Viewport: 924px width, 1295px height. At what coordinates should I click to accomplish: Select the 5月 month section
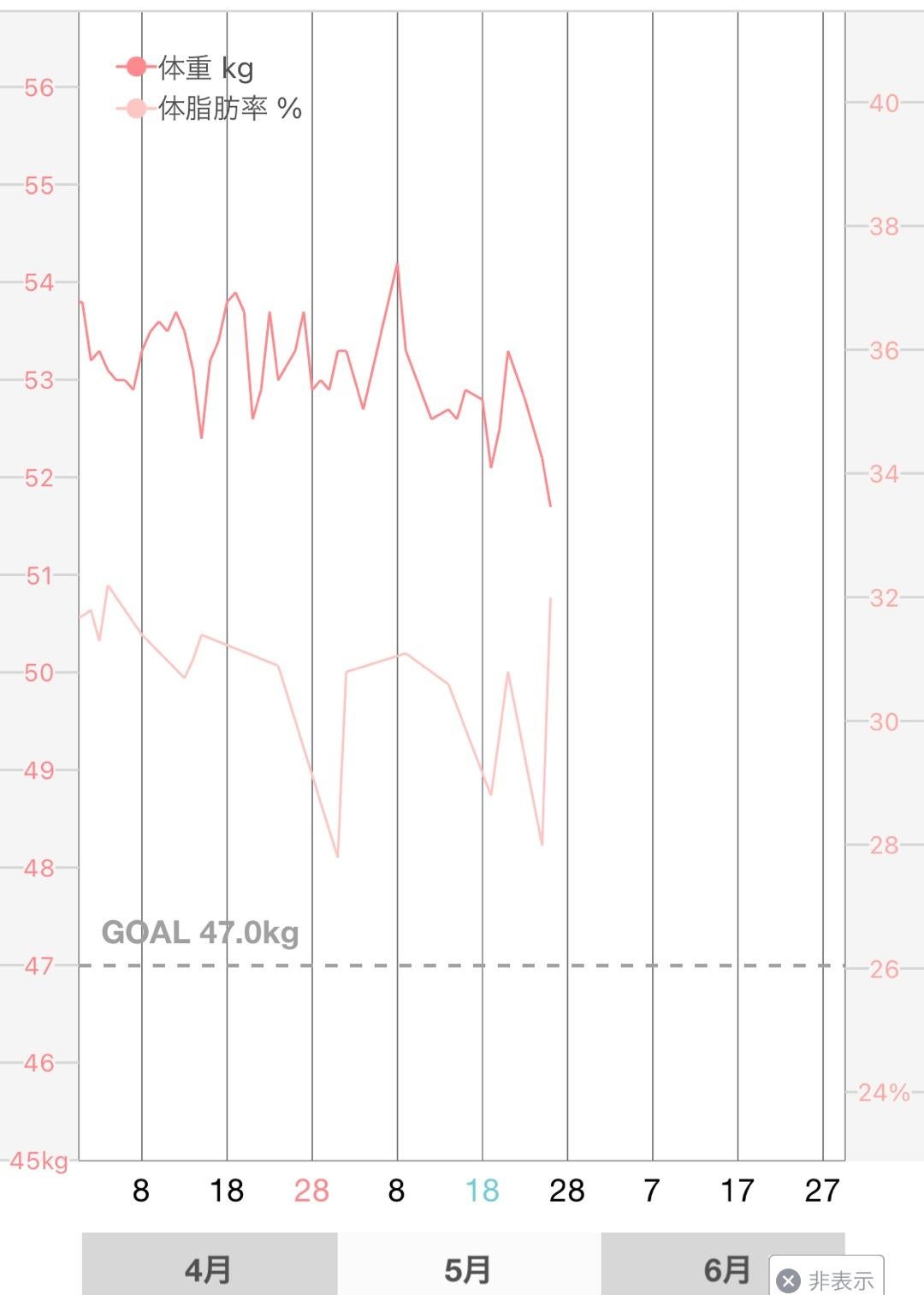(468, 1268)
